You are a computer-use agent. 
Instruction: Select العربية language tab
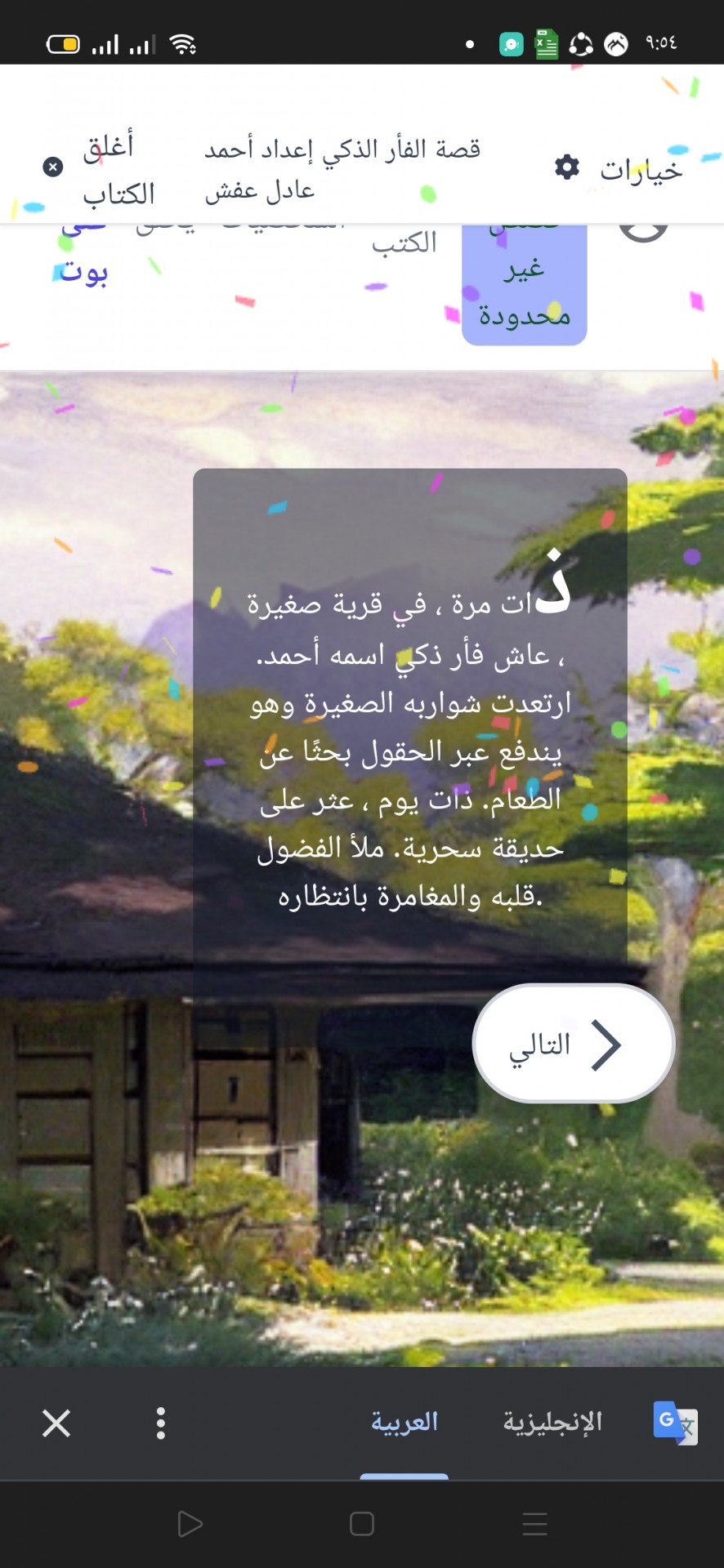(404, 1423)
